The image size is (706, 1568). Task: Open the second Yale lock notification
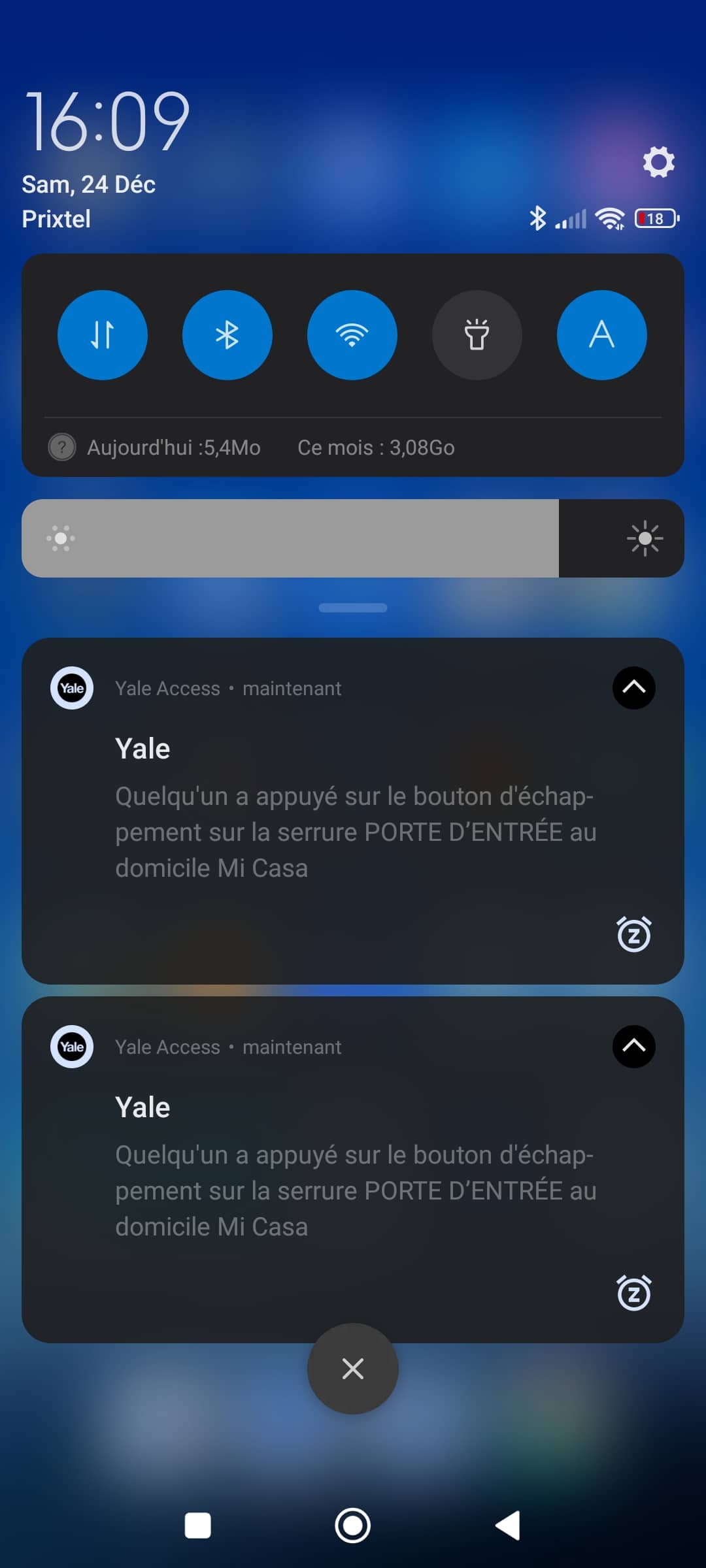pos(353,1169)
